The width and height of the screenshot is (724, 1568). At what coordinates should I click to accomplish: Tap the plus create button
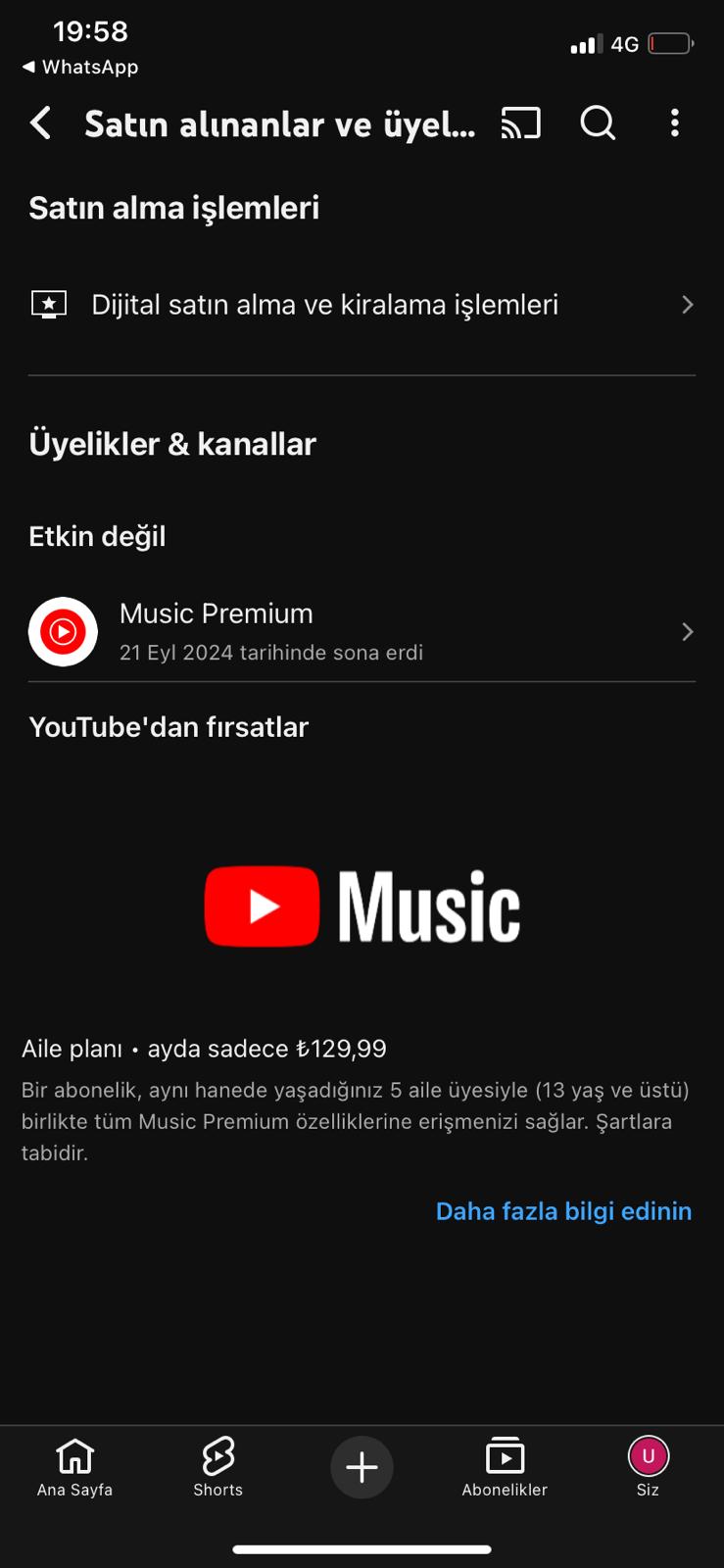pos(362,1467)
